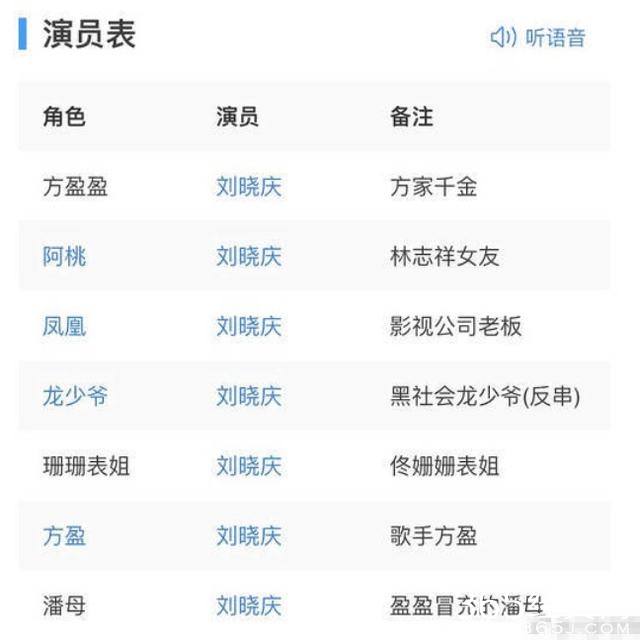Viewport: 640px width, 643px height.
Task: Open the 方盈 singer role link
Action: coord(64,536)
